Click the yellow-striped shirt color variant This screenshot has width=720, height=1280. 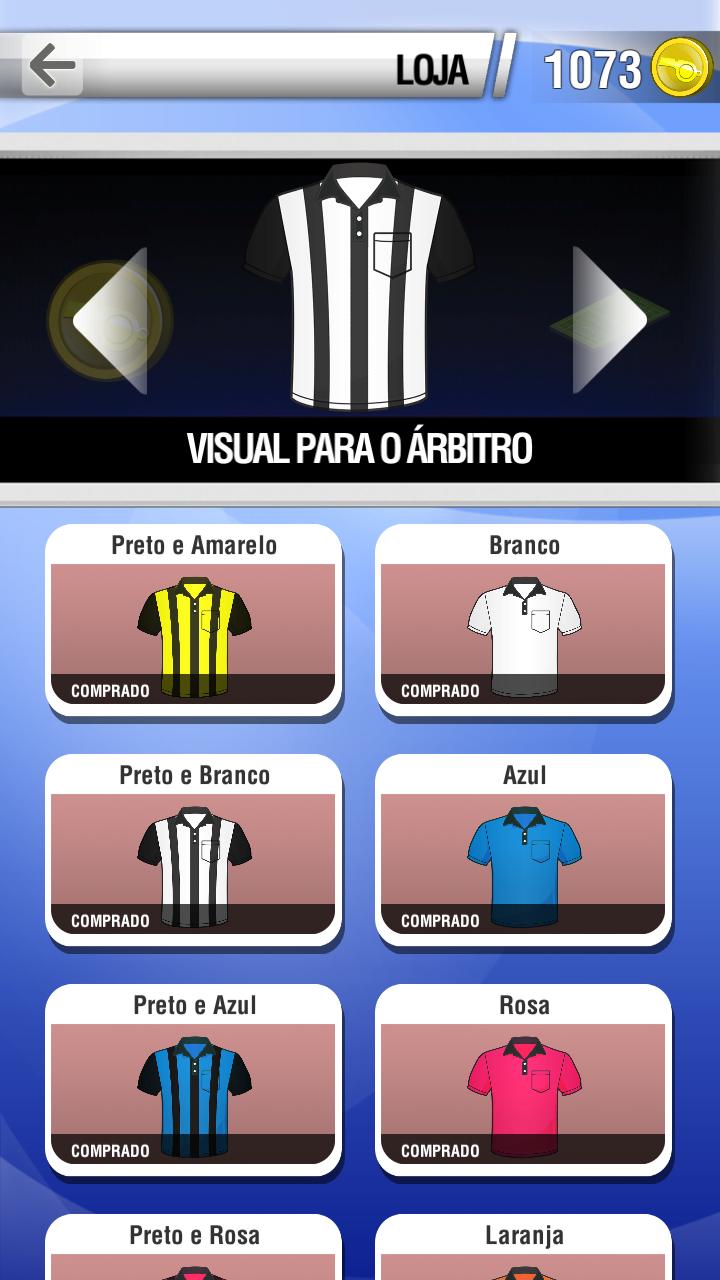coord(193,620)
